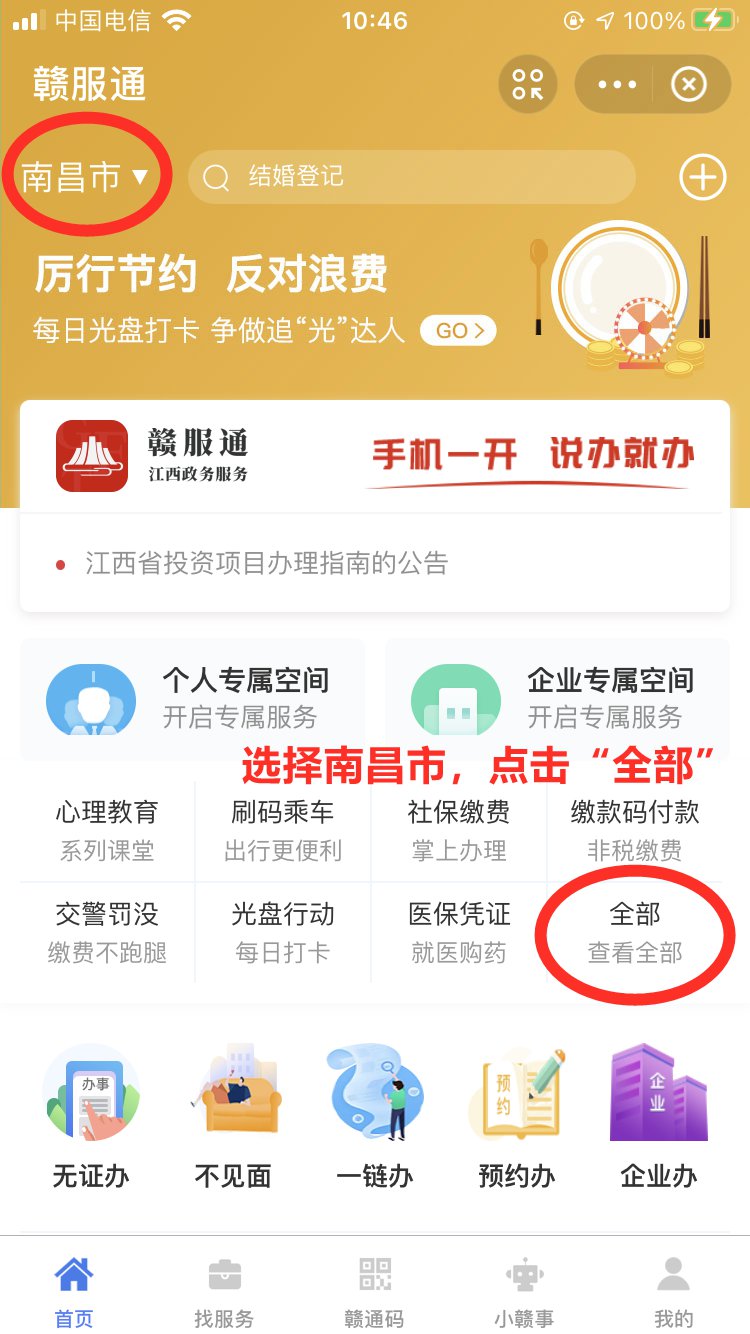Open 交警罚没 payment service
The height and width of the screenshot is (1334, 750).
coord(107,932)
